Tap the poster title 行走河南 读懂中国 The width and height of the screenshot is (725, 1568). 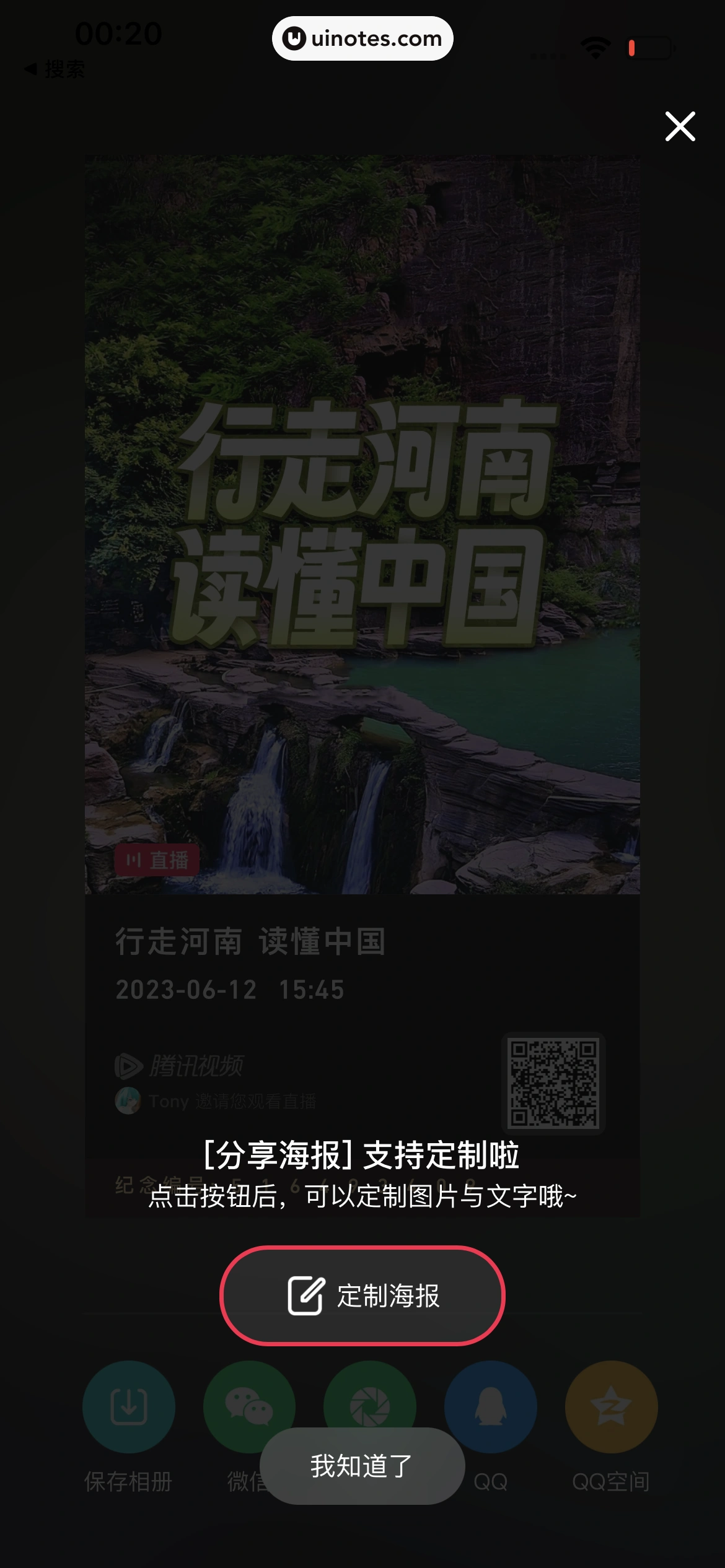pos(252,943)
